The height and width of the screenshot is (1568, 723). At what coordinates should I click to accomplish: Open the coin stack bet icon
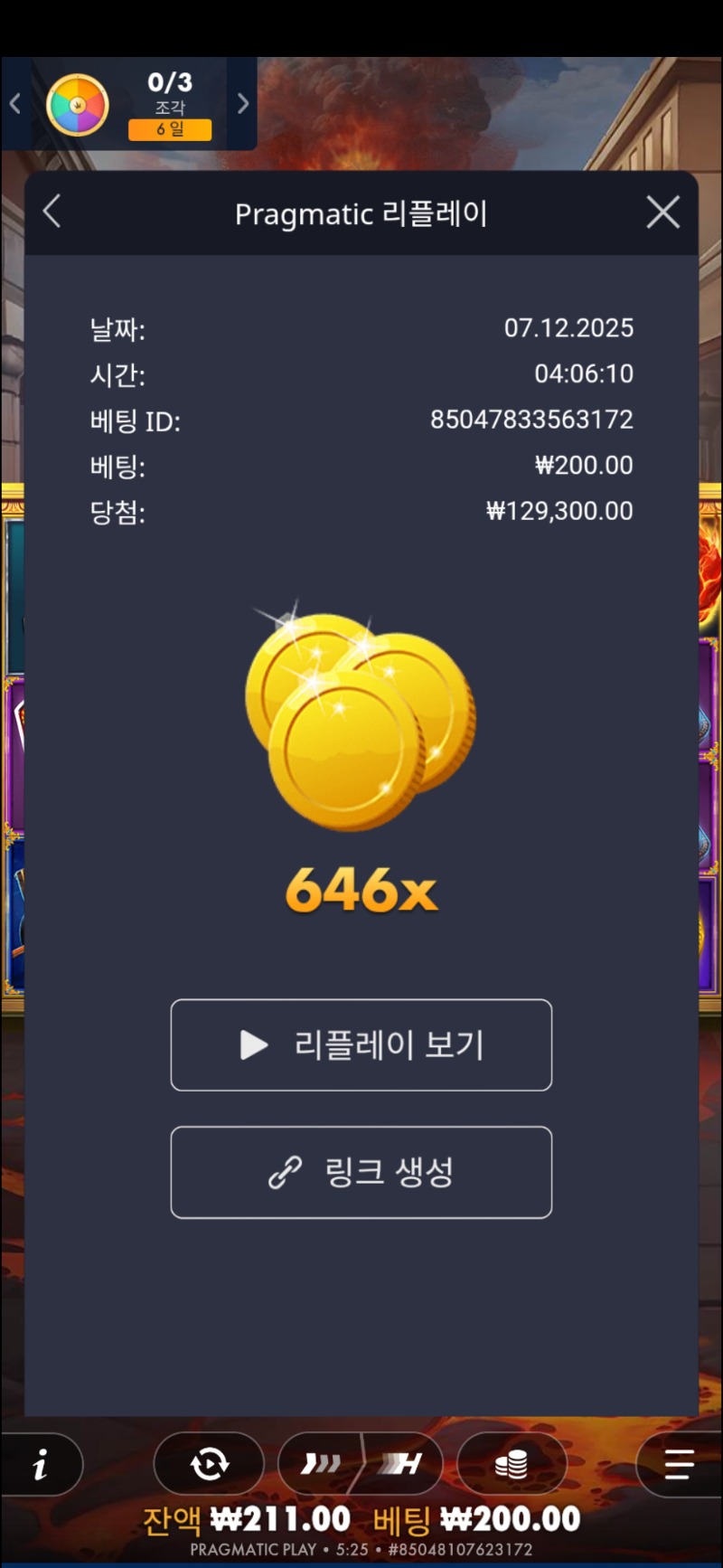coord(511,1463)
